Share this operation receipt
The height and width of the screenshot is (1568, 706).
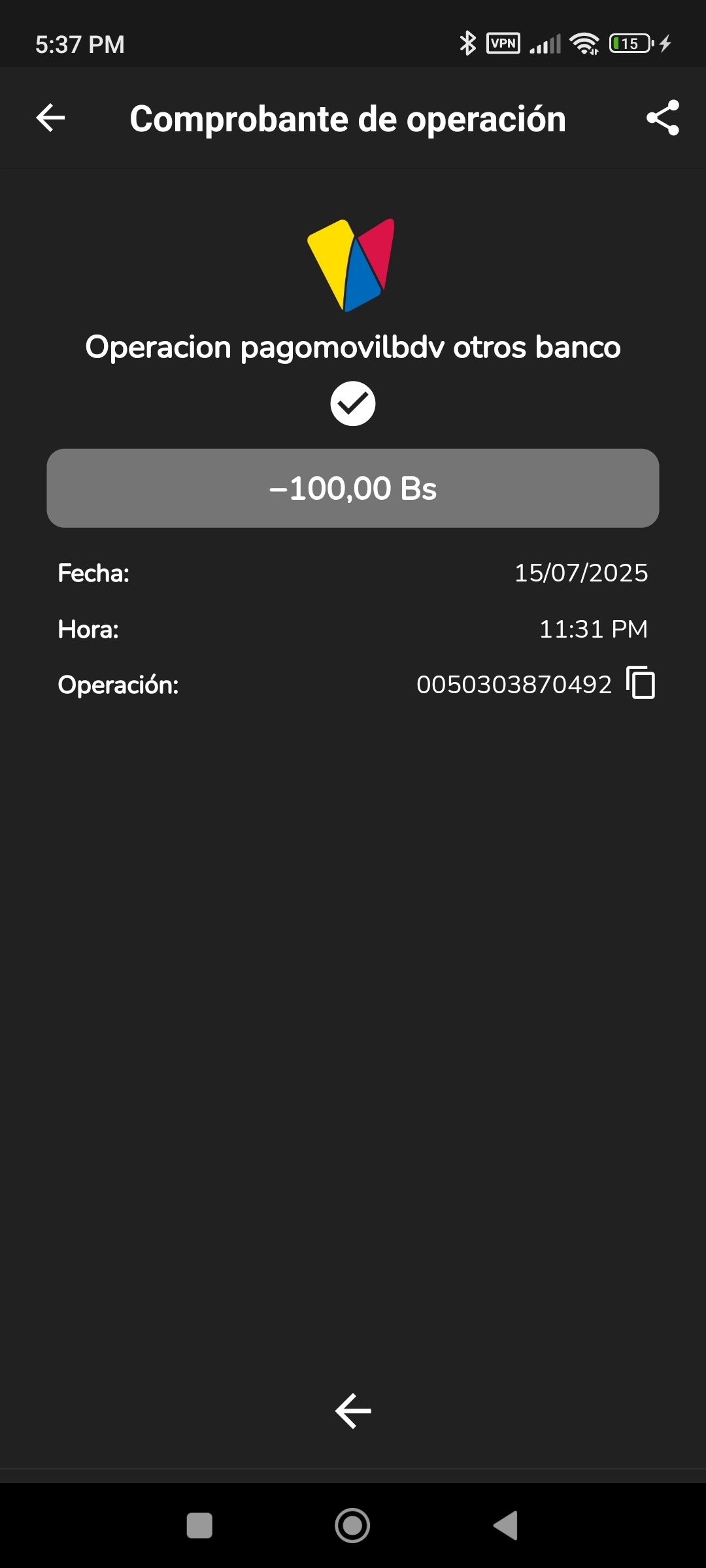click(x=663, y=118)
